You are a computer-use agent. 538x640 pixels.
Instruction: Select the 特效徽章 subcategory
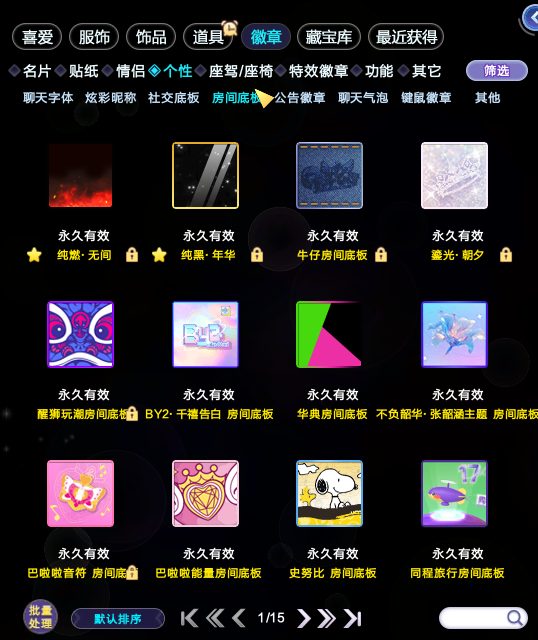pyautogui.click(x=318, y=71)
